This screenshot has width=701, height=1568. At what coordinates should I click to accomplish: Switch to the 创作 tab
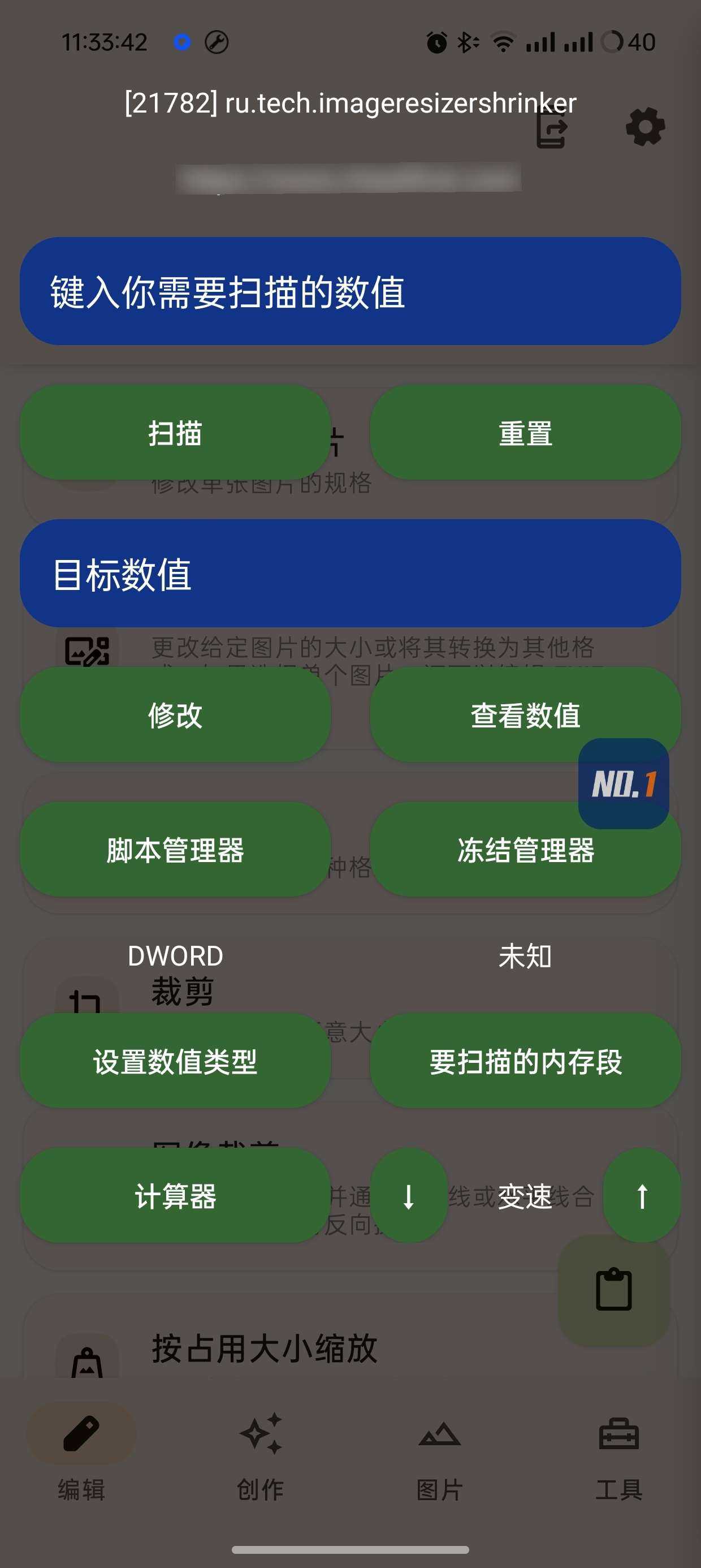(x=260, y=1461)
